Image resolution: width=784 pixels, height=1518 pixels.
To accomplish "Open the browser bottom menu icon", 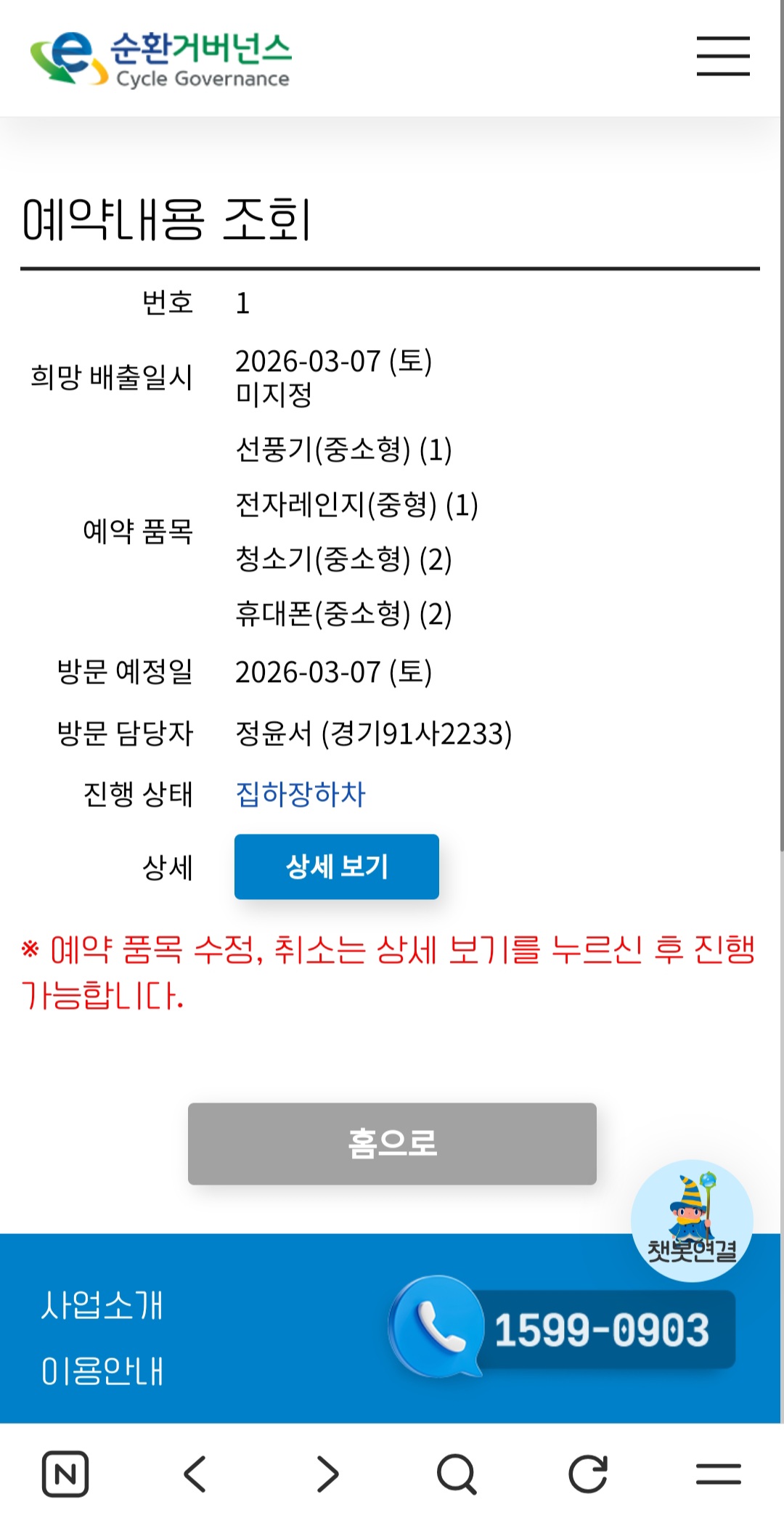I will [718, 1474].
